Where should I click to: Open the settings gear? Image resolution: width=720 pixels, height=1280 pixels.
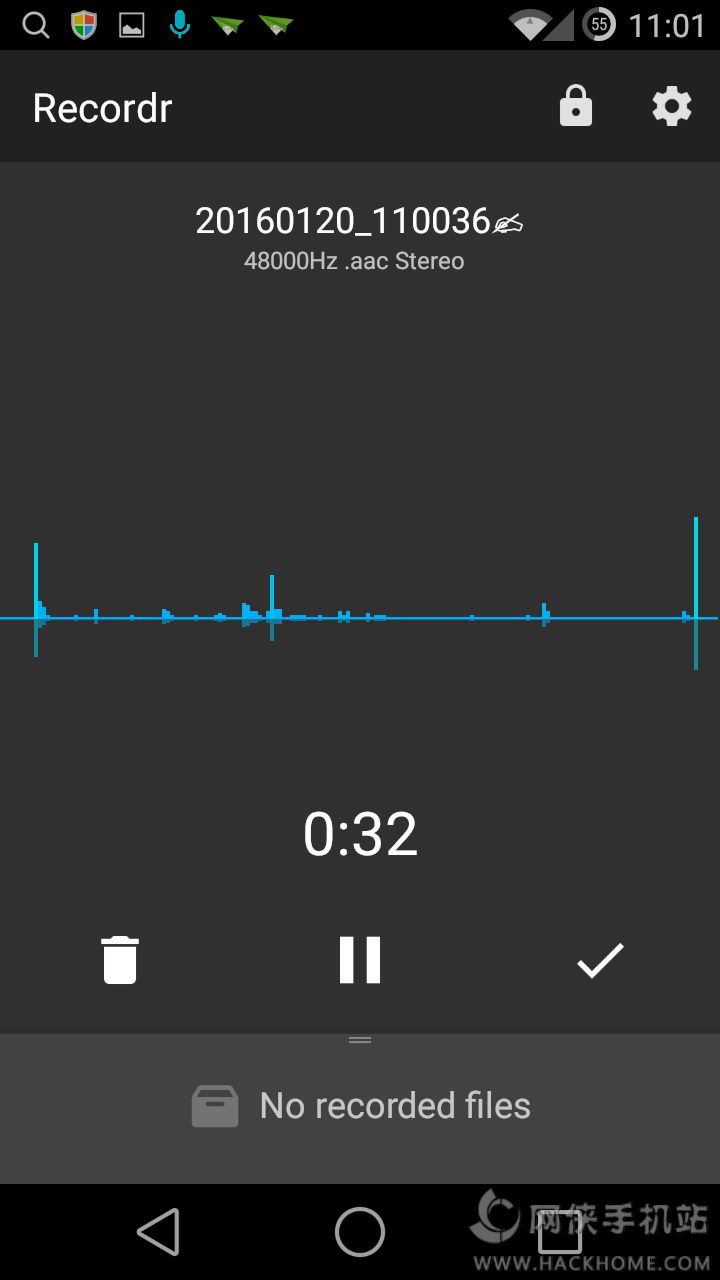coord(671,106)
